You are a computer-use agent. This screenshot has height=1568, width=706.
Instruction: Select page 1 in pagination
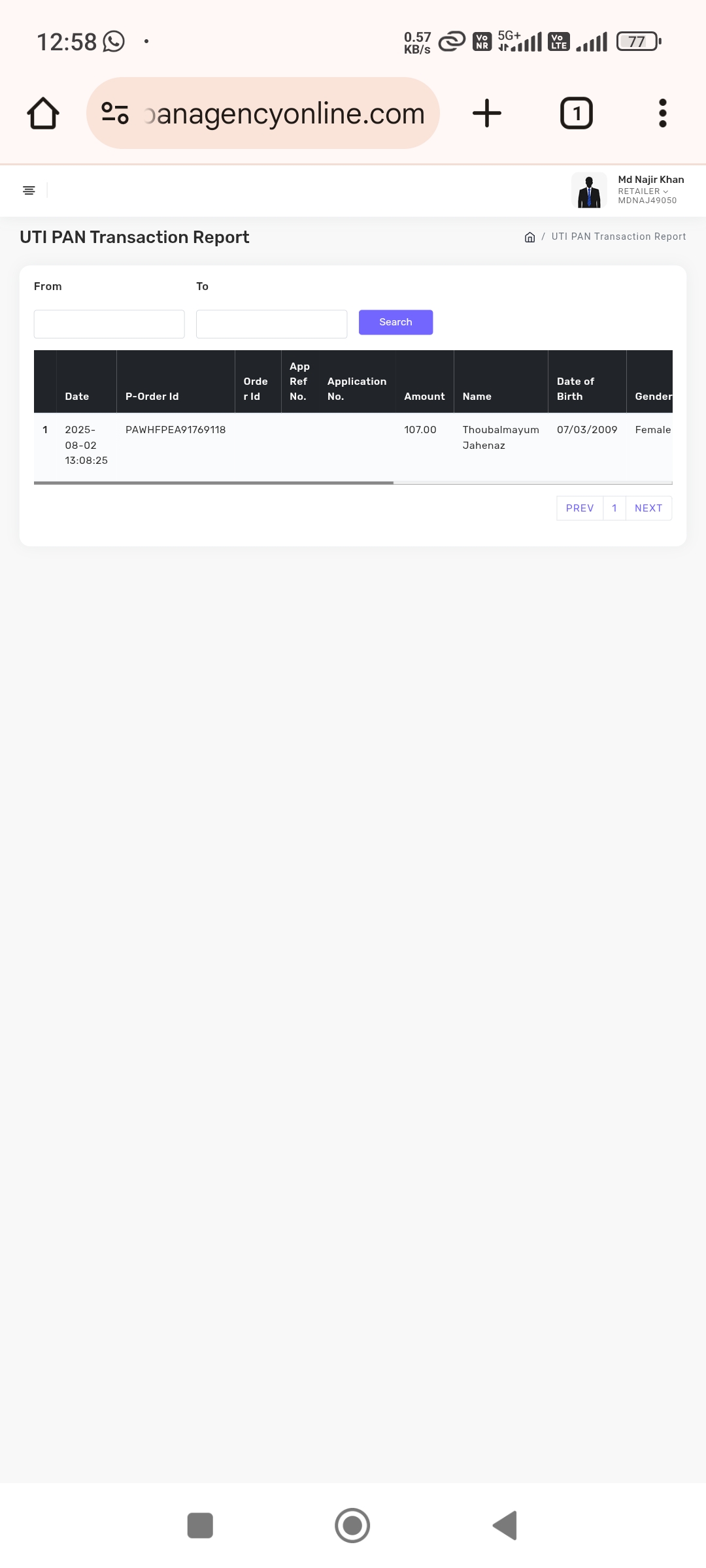coord(614,508)
